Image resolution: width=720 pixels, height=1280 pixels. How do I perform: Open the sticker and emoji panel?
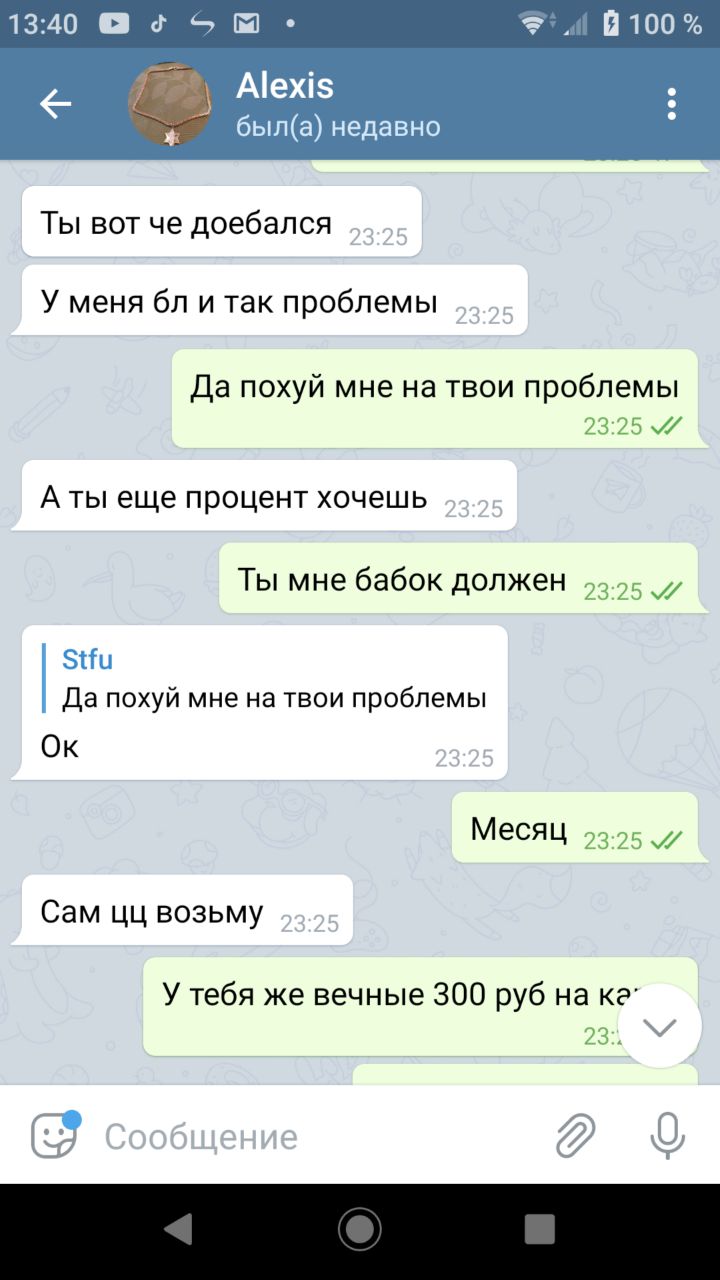click(54, 1135)
